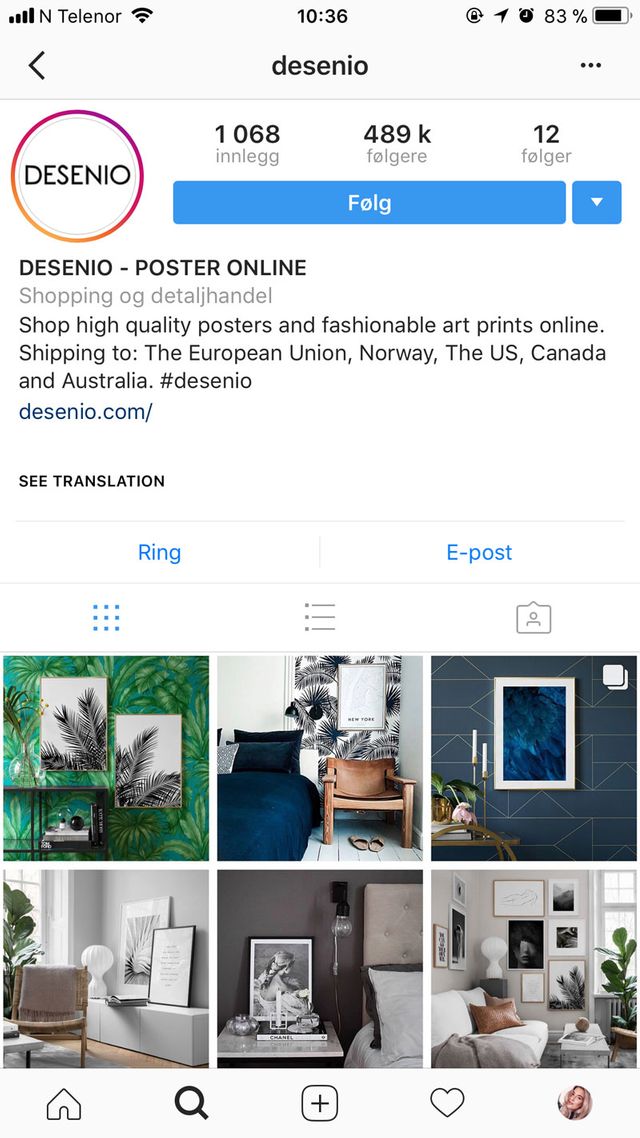Open the desenio.com/ website link
This screenshot has width=640, height=1138.
85,411
